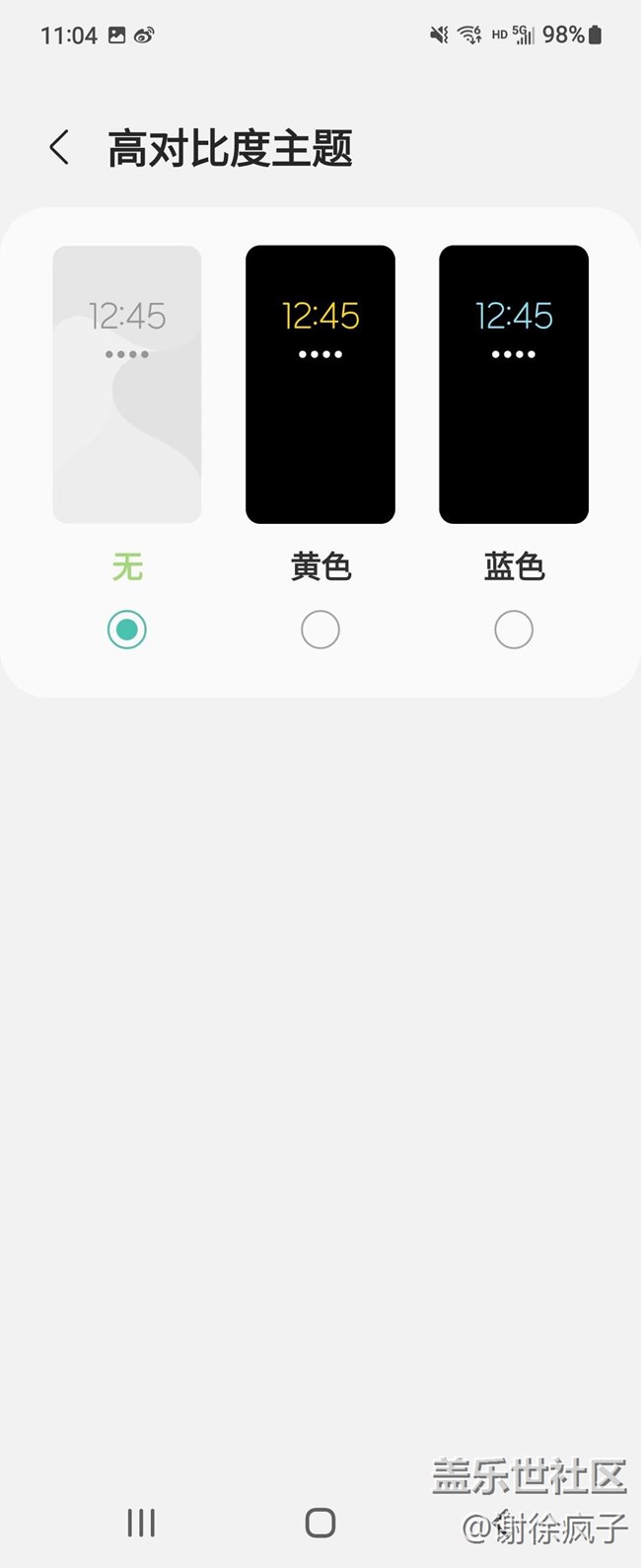Select the 无 radio button
The height and width of the screenshot is (1568, 641).
pos(127,630)
